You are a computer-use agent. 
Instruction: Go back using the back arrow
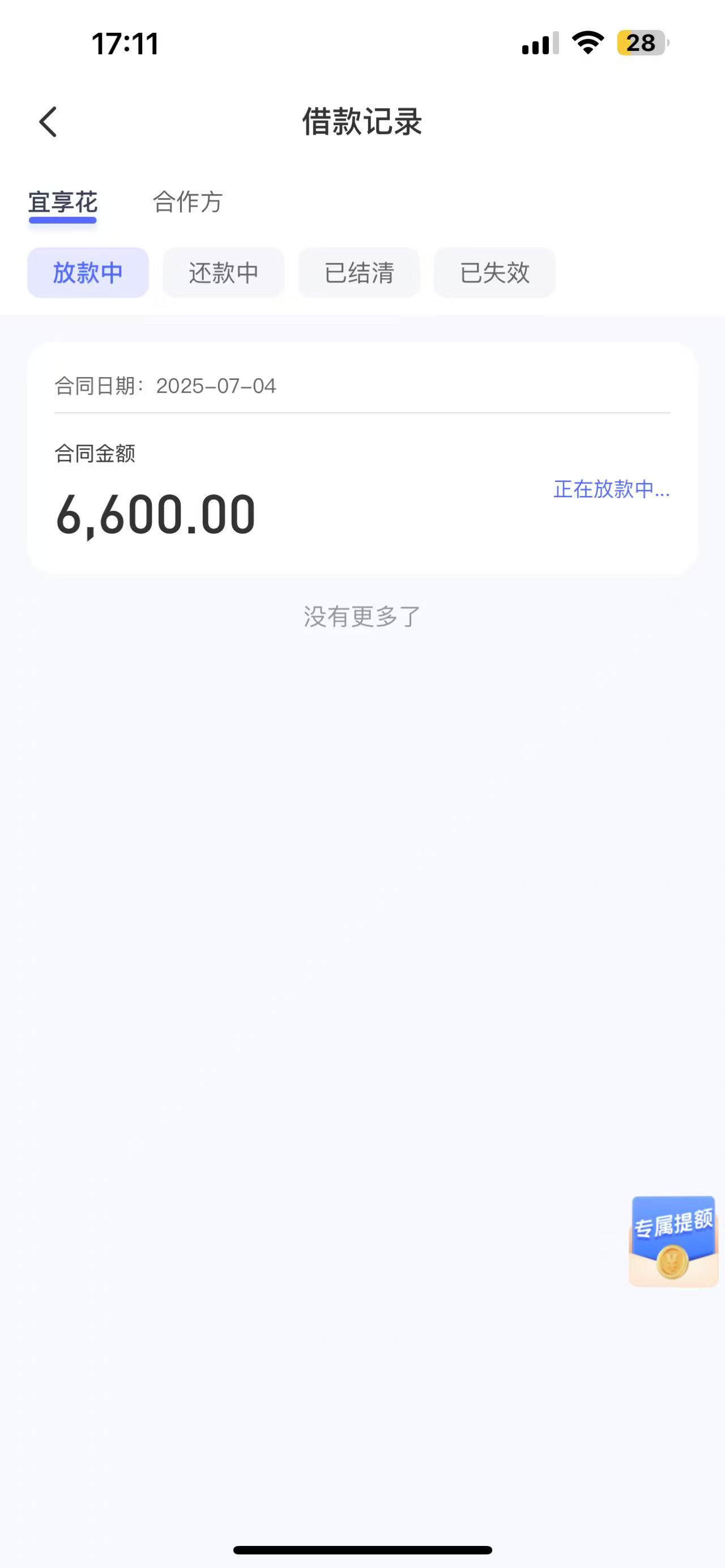[x=48, y=122]
